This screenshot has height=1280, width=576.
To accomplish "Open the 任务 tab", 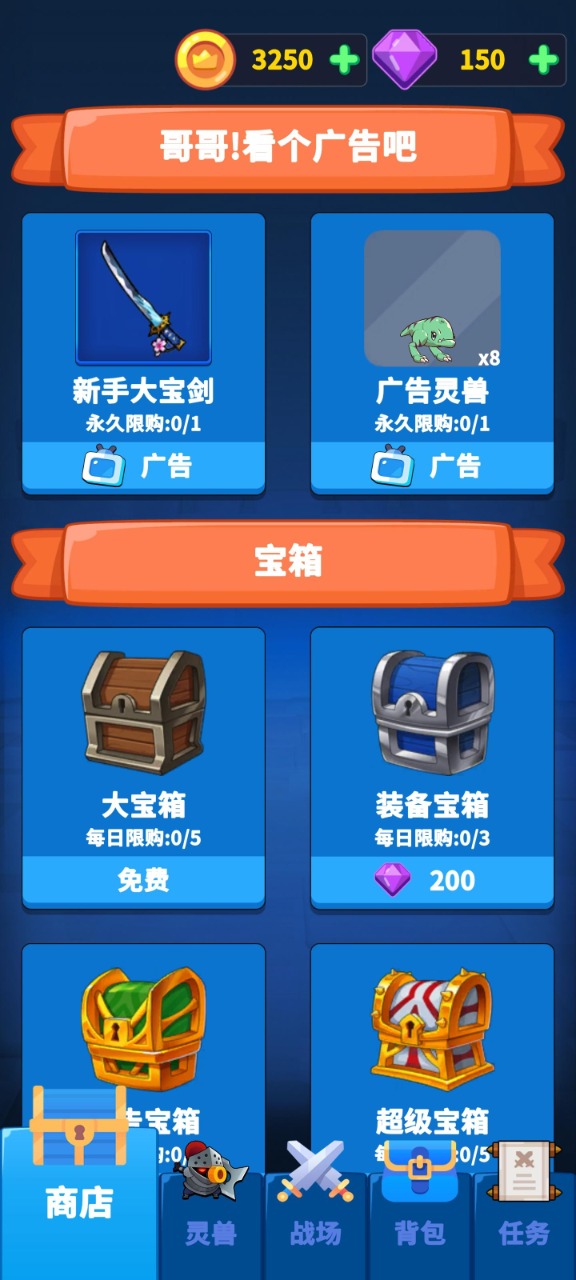I will (525, 1207).
